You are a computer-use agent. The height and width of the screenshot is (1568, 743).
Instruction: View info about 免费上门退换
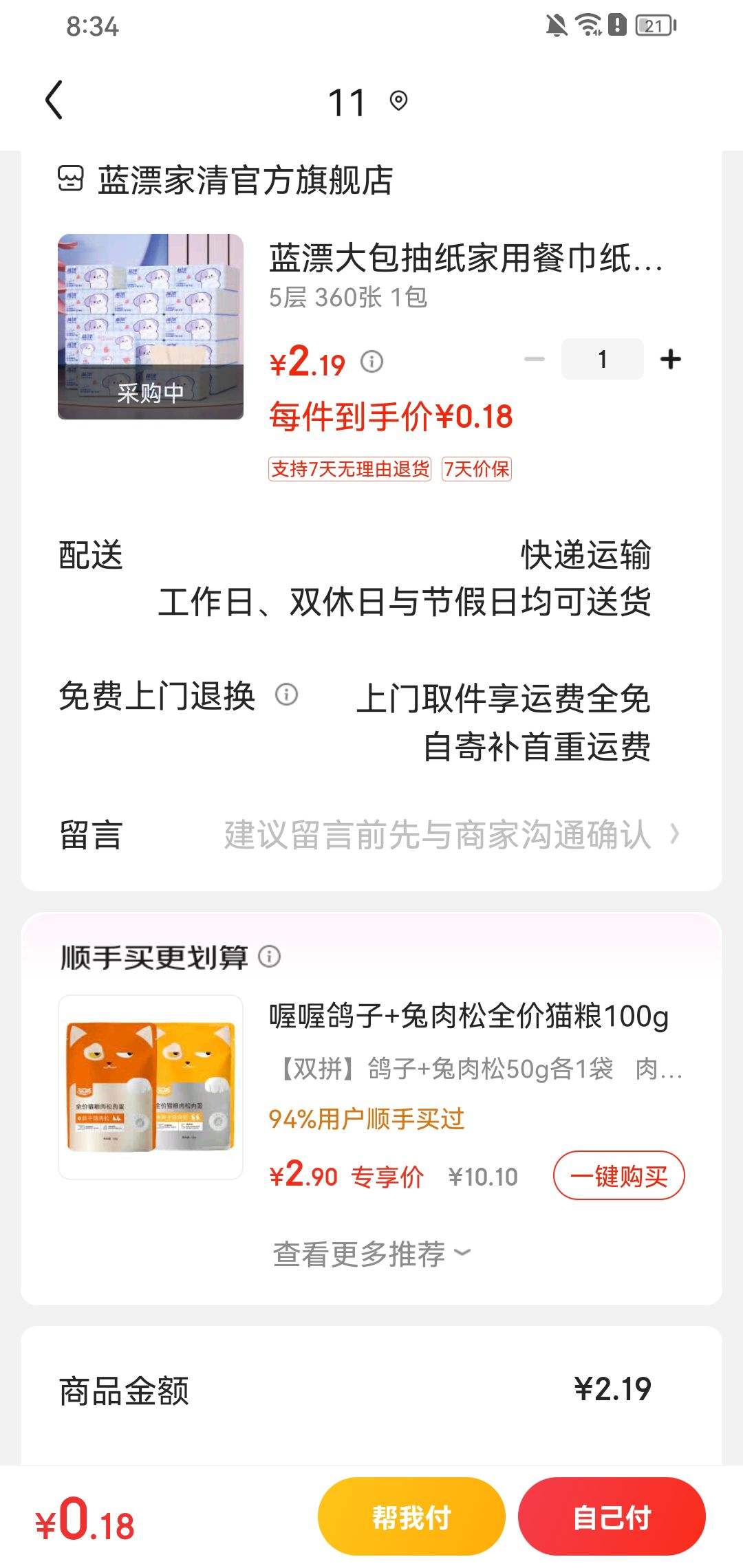click(286, 695)
